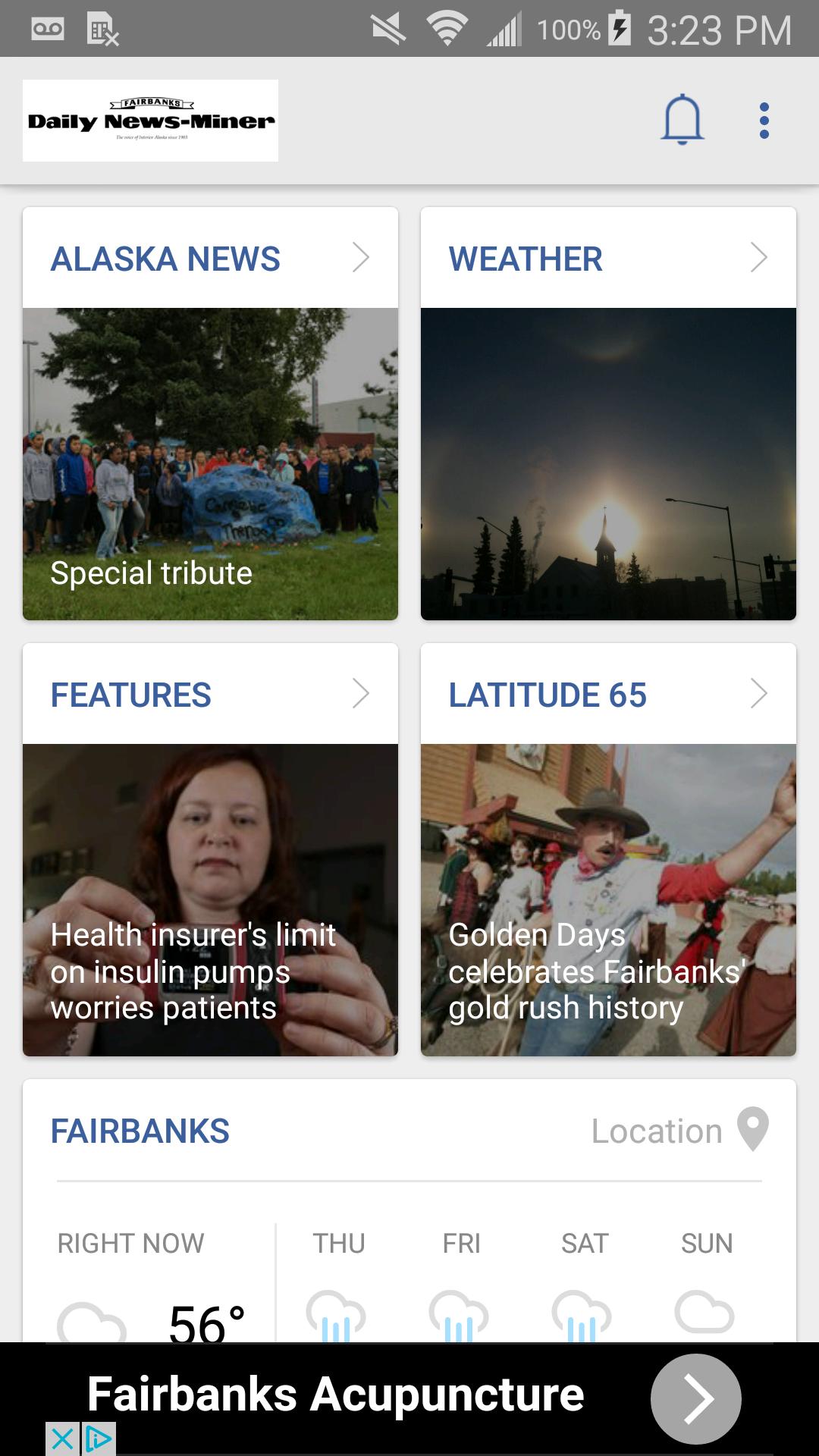View the weather photo tile
This screenshot has width=819, height=1456.
pyautogui.click(x=607, y=464)
